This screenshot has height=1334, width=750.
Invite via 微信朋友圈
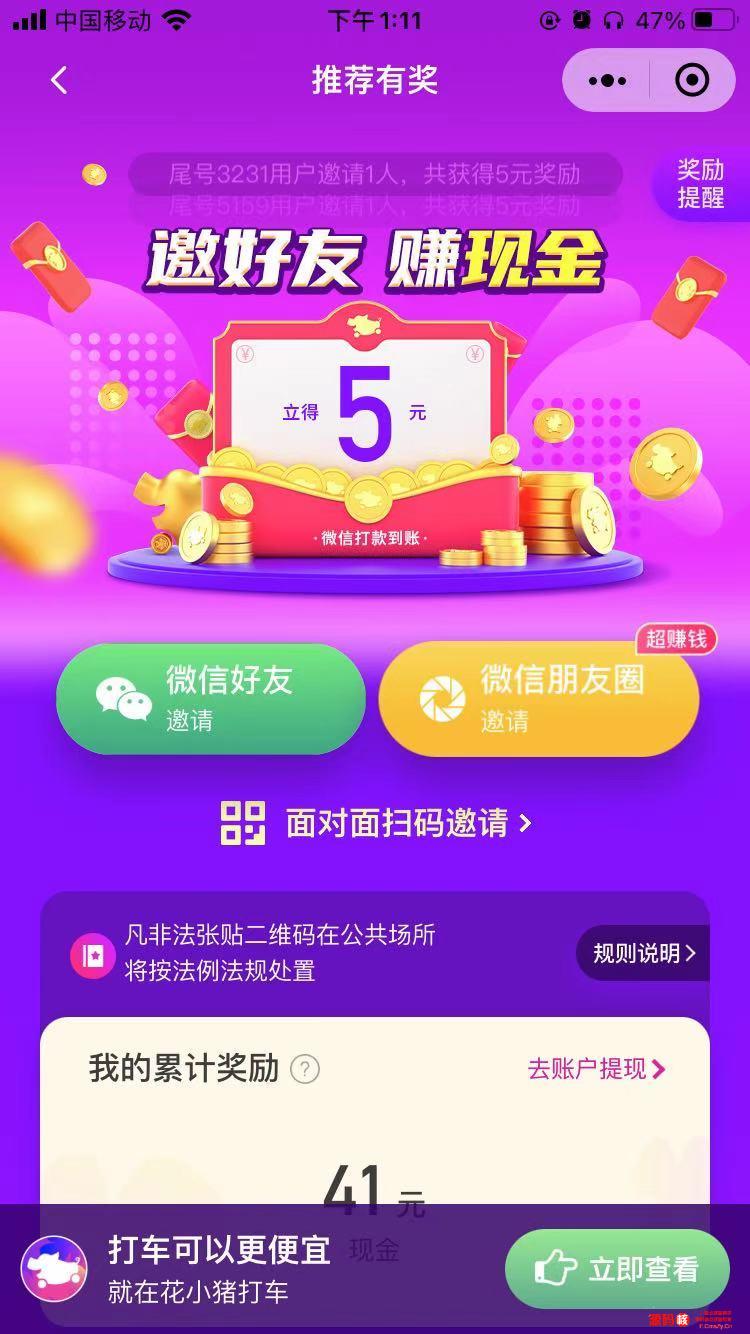coord(538,698)
